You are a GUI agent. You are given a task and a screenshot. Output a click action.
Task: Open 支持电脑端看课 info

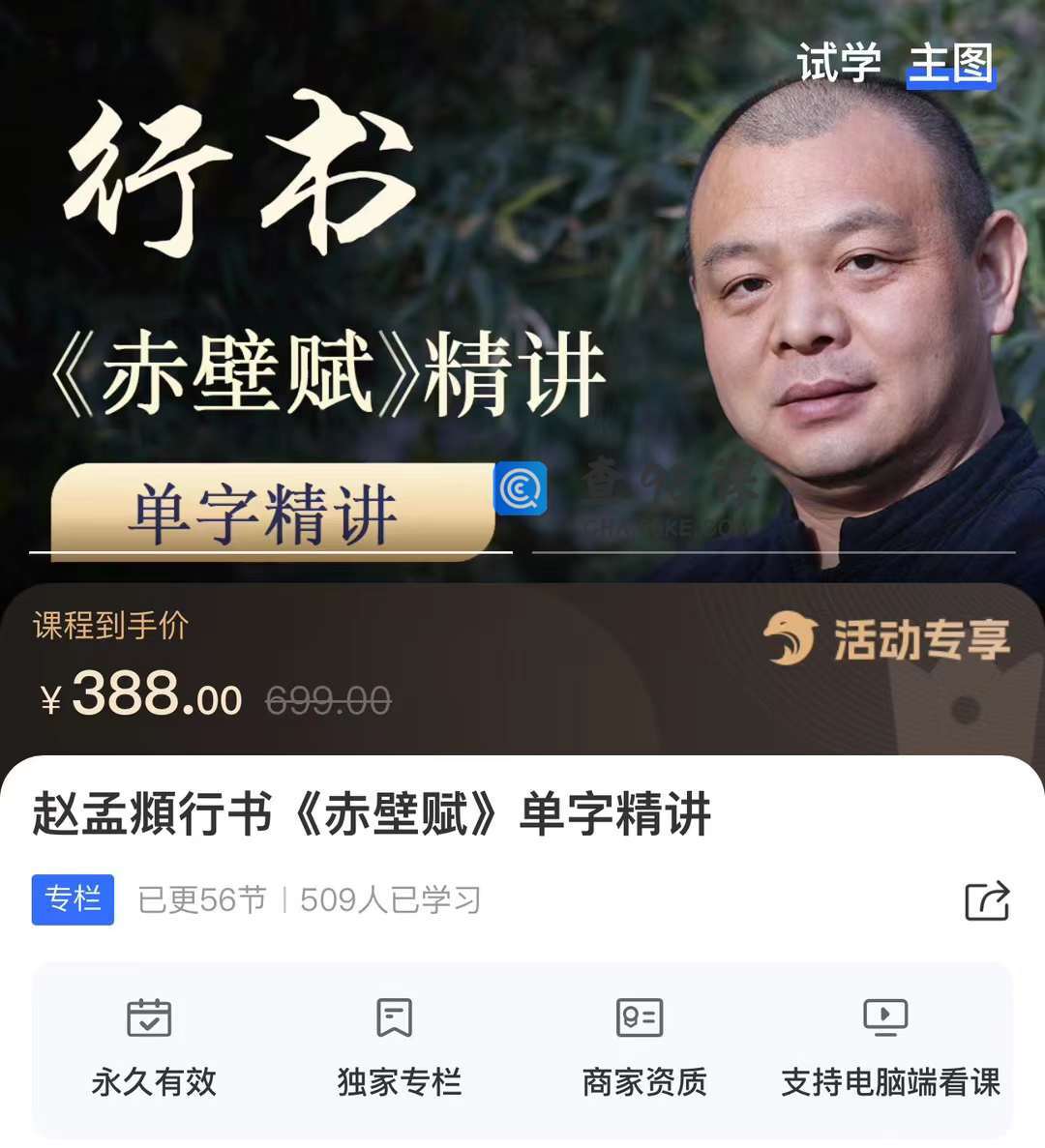coord(889,1048)
